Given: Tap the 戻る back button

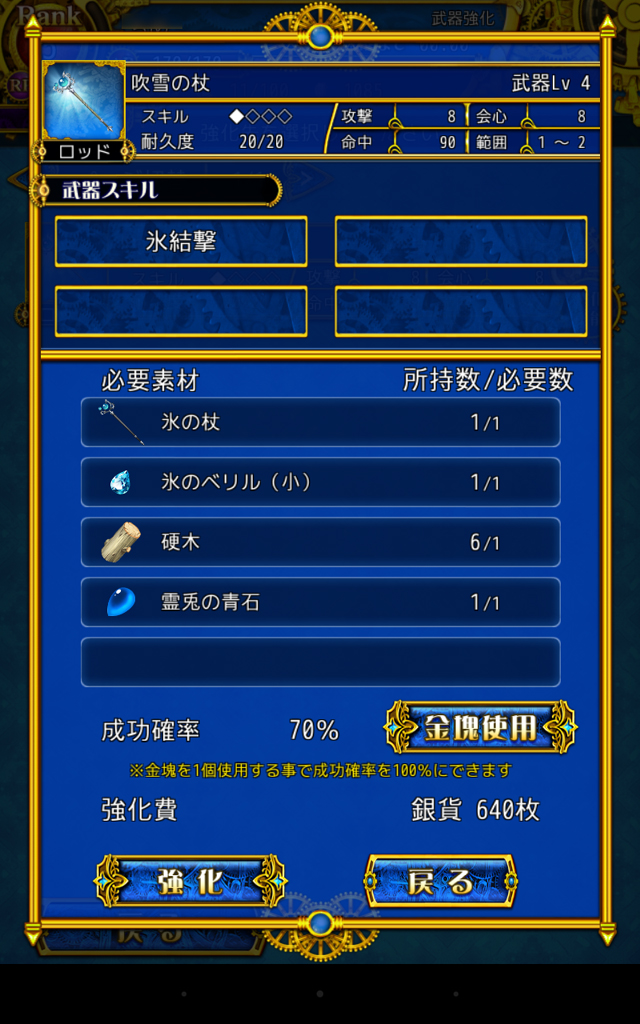Looking at the screenshot, I should [x=440, y=881].
